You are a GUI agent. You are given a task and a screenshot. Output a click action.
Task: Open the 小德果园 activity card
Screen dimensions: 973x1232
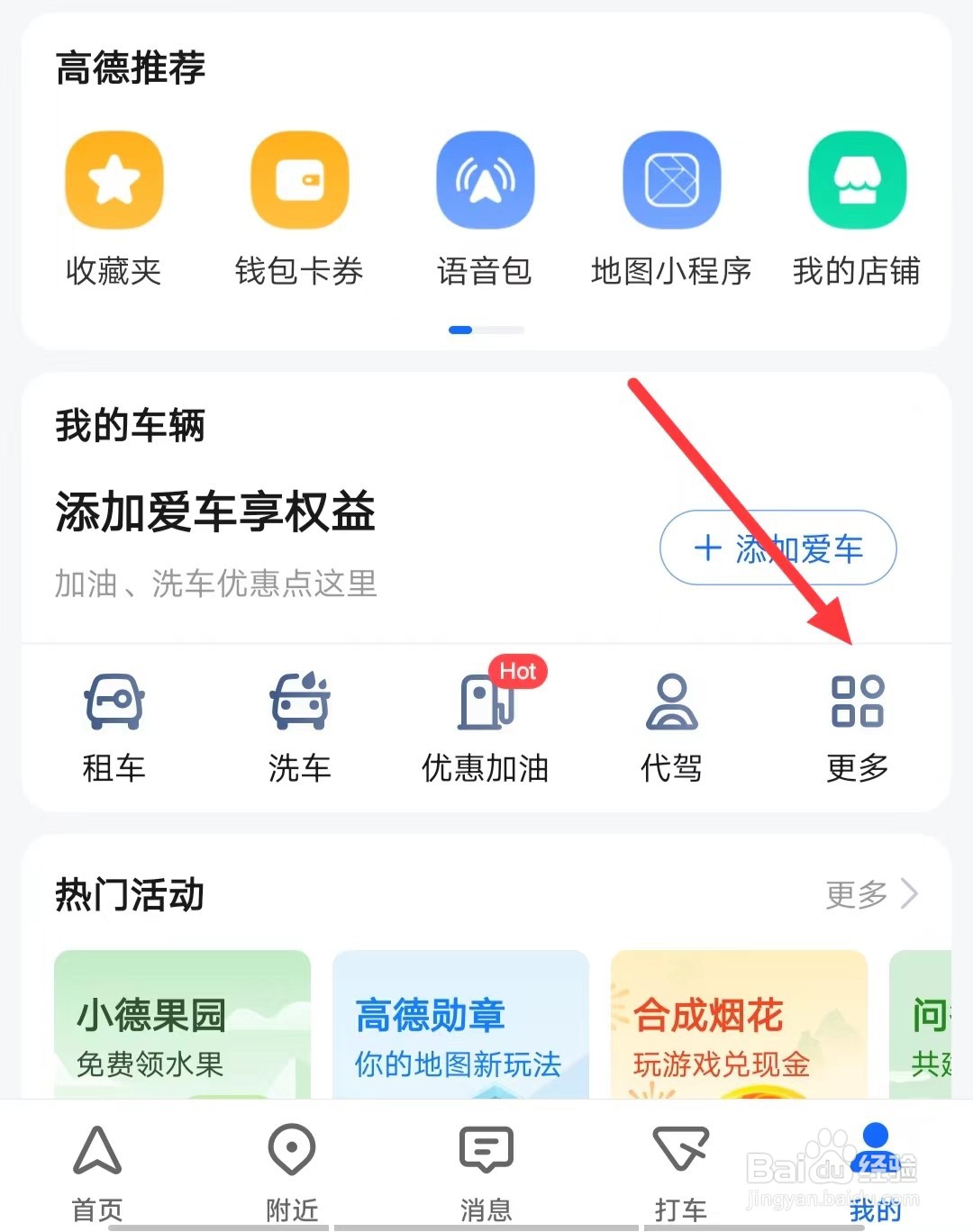181,1027
